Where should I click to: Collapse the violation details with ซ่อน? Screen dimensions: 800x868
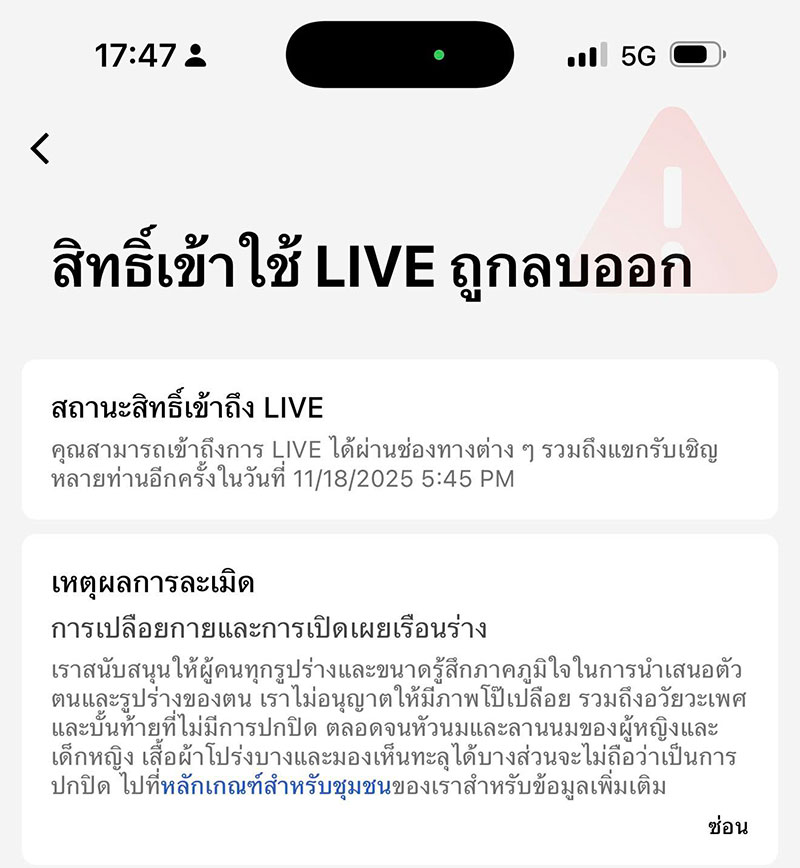727,827
